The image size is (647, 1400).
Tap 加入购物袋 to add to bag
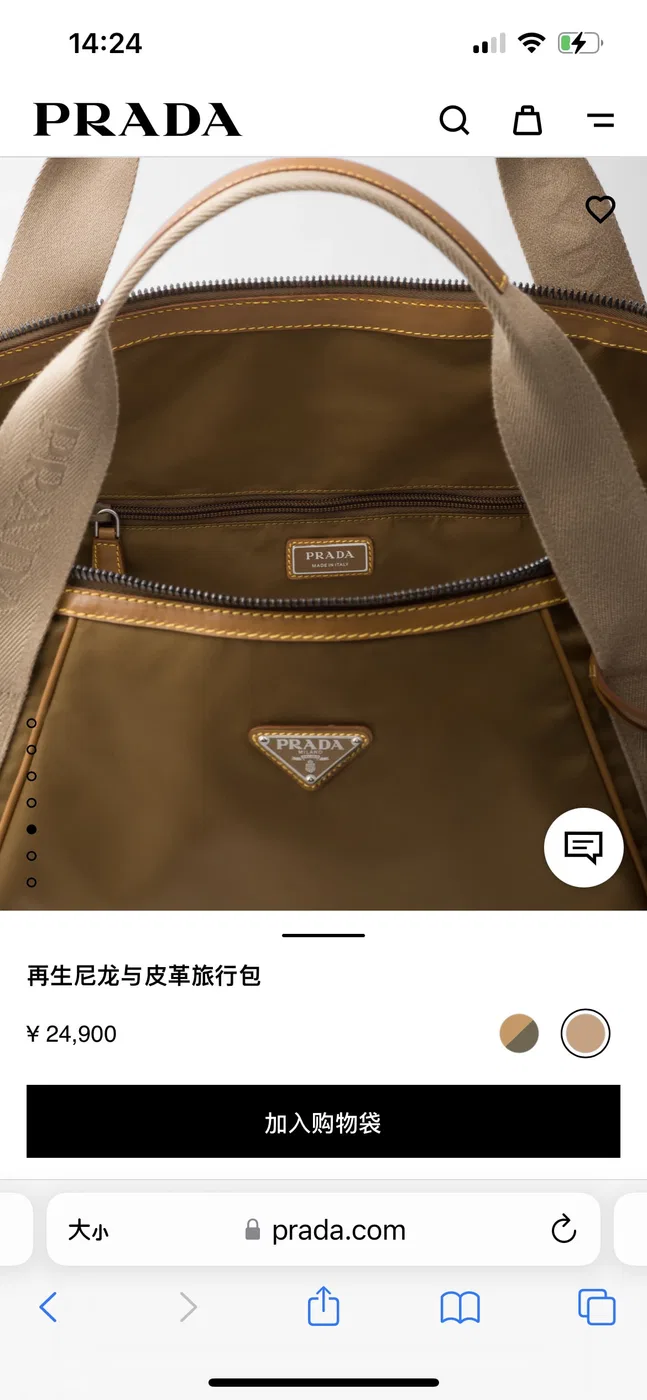click(323, 1122)
